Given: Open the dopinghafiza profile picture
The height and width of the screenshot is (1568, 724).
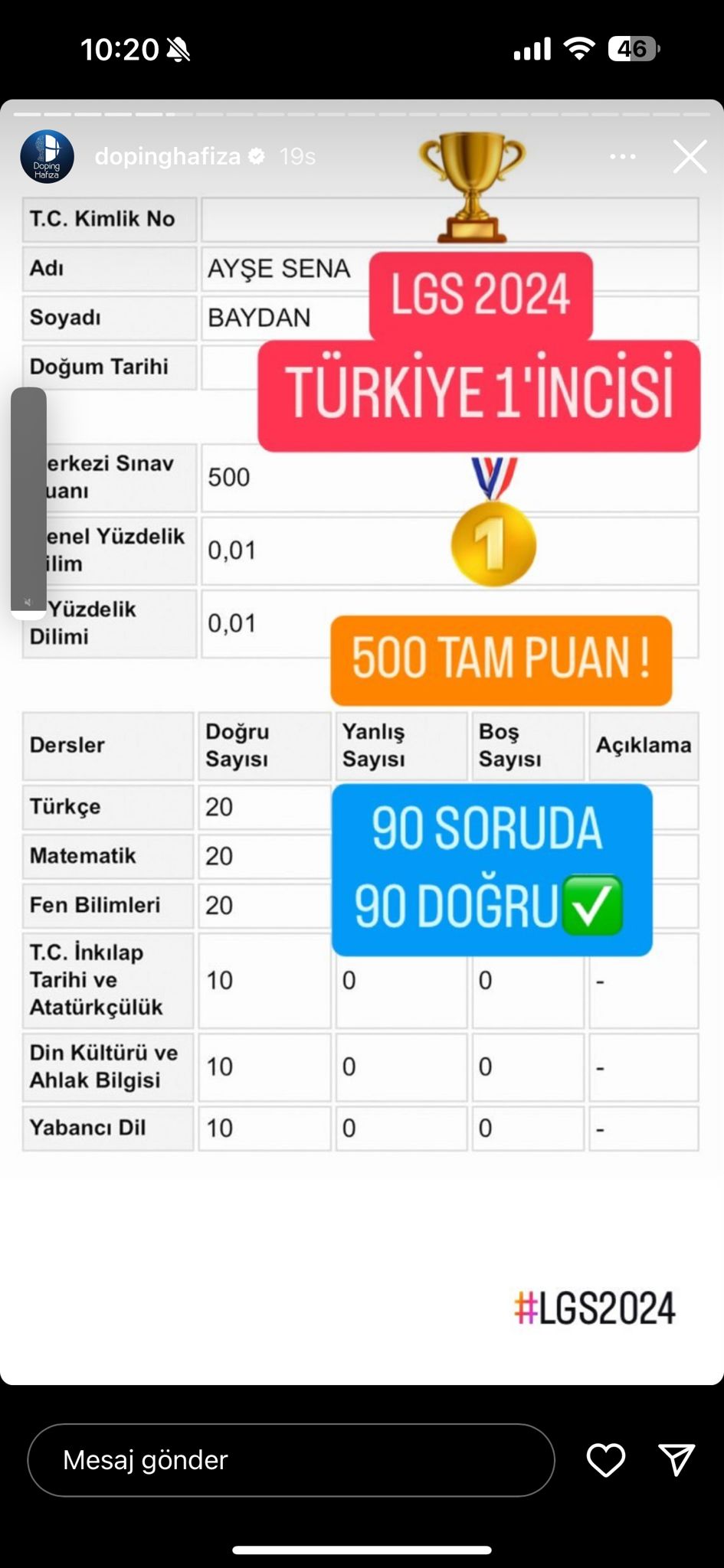Looking at the screenshot, I should pos(47,157).
